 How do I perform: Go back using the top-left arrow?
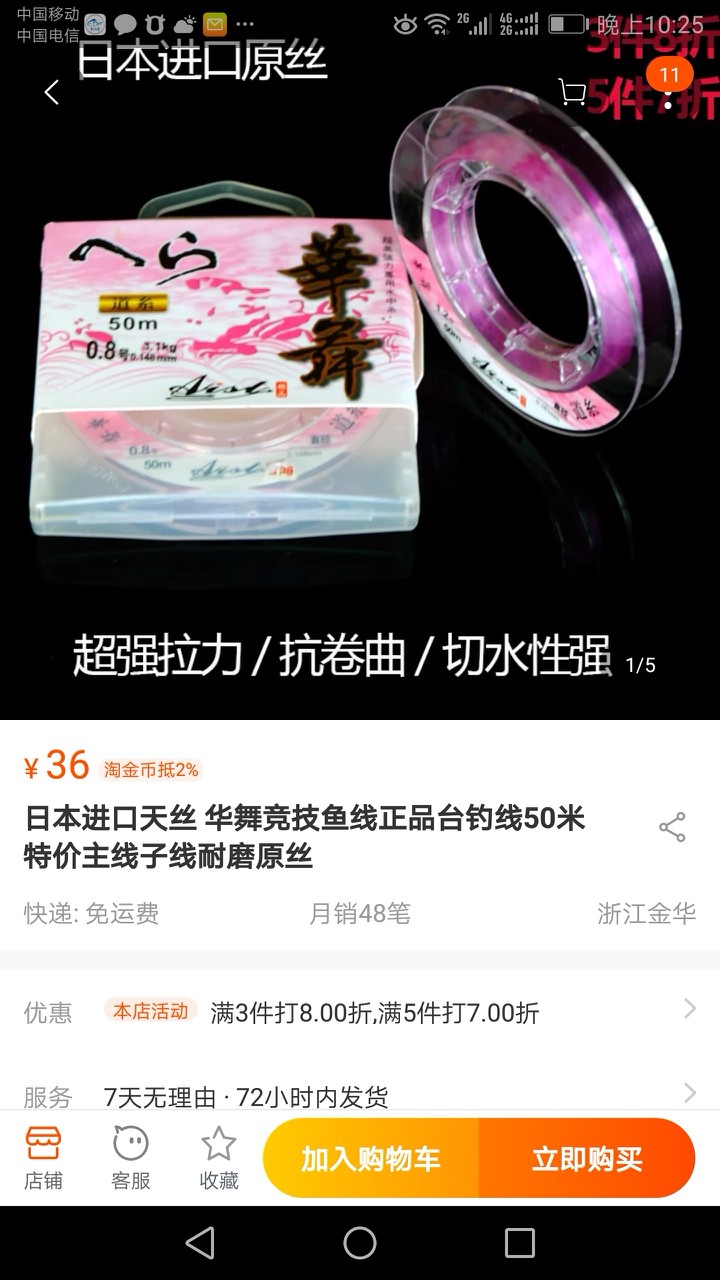52,93
